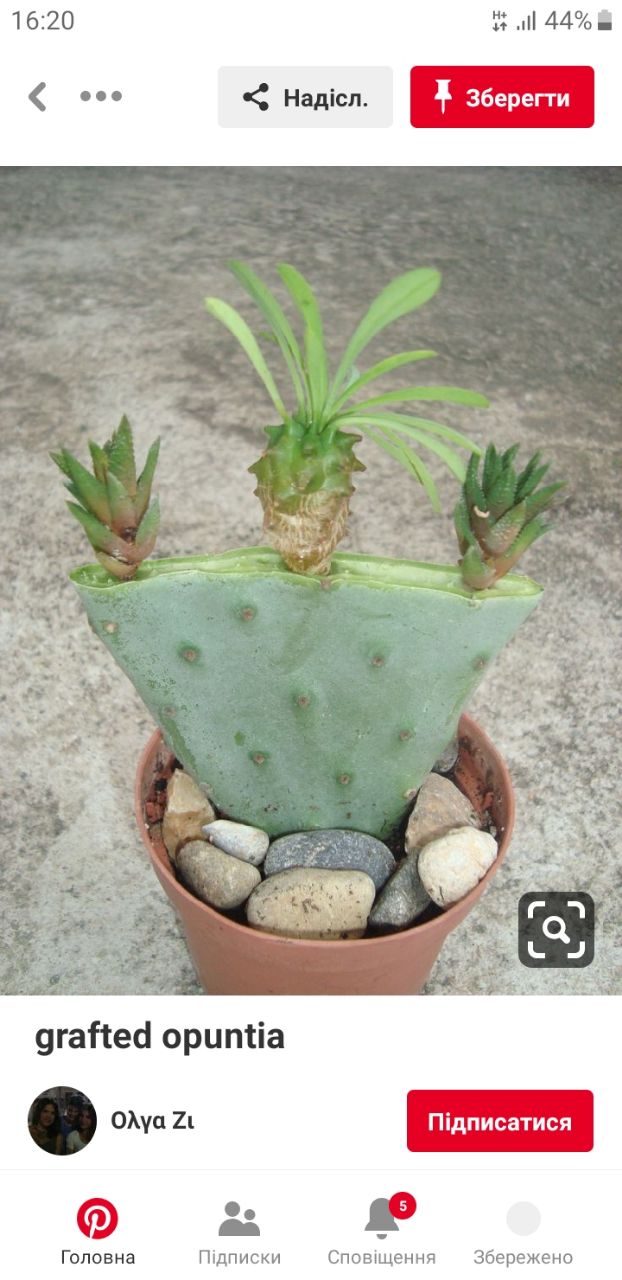Screen dimensions: 622x1280
Task: Open the visual search lens icon
Action: [556, 929]
